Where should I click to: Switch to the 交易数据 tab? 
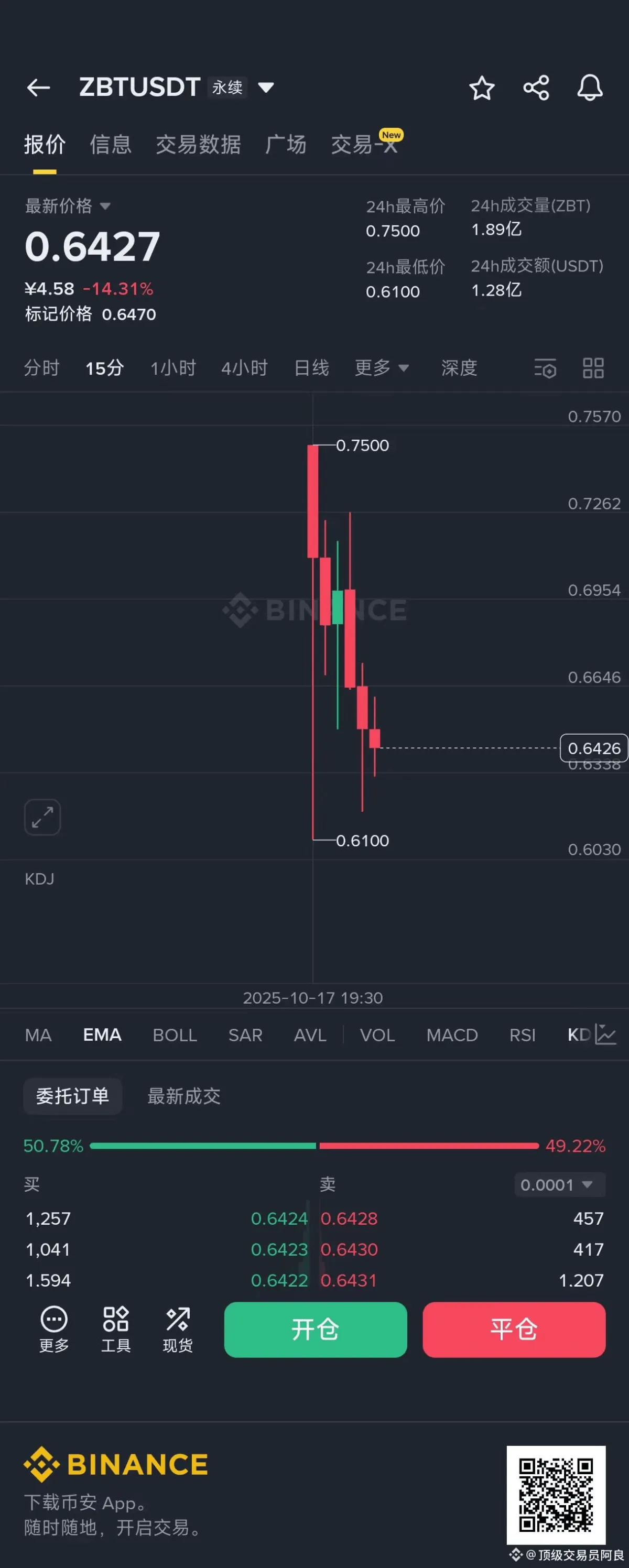pyautogui.click(x=199, y=144)
